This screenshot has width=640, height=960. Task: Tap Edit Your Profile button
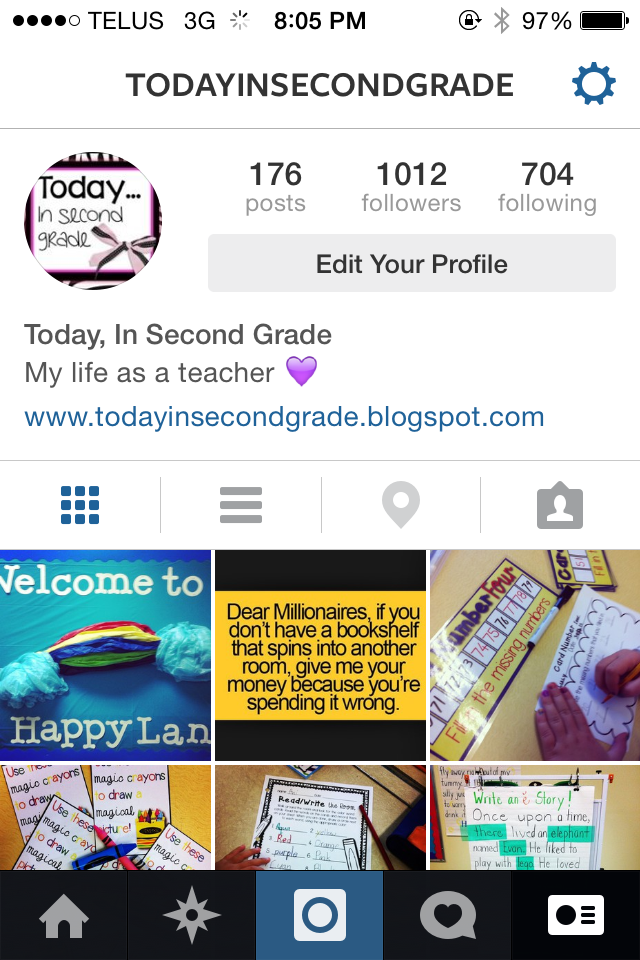pos(411,264)
